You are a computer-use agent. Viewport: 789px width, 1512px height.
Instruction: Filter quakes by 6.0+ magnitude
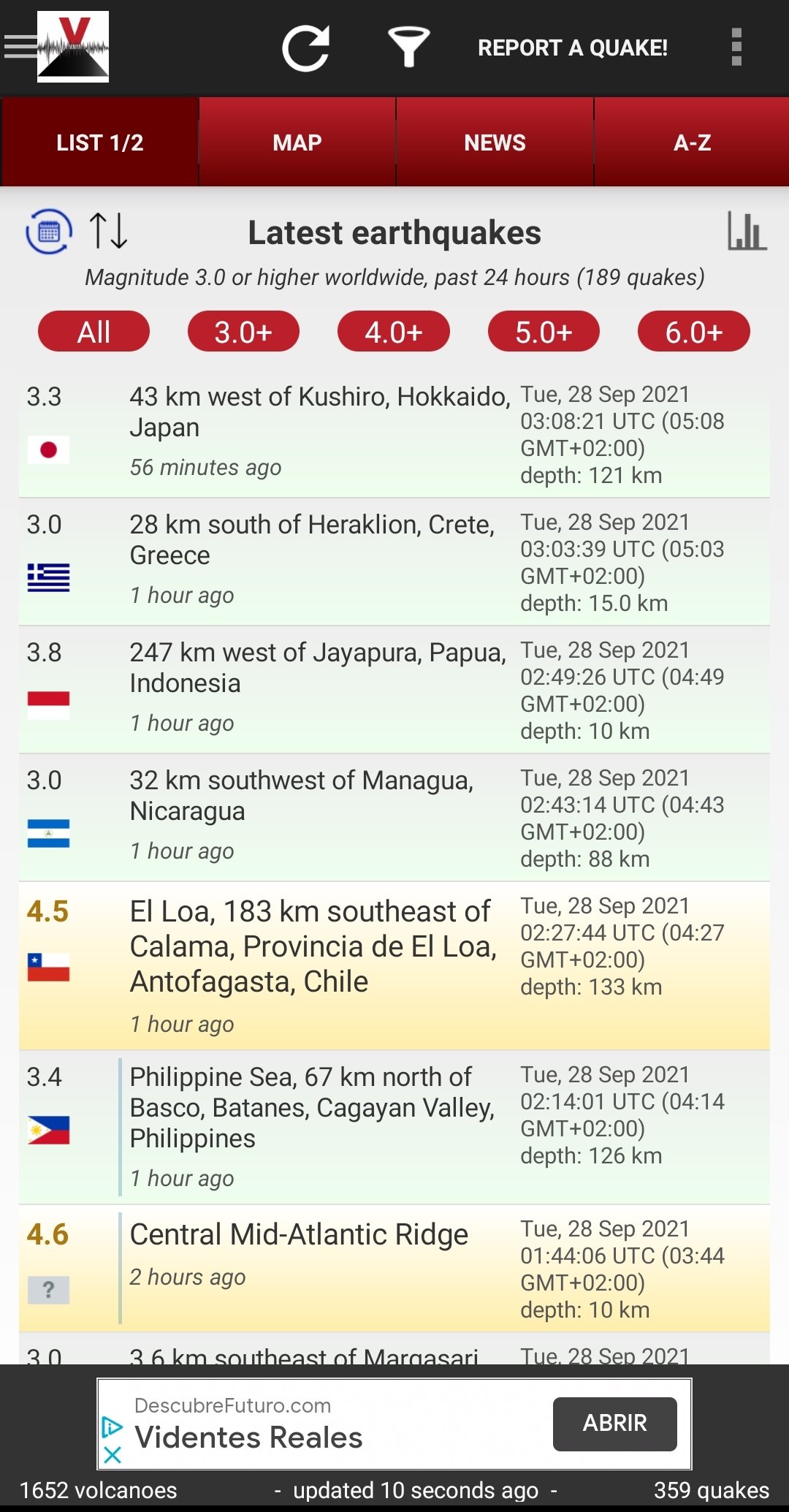coord(694,332)
